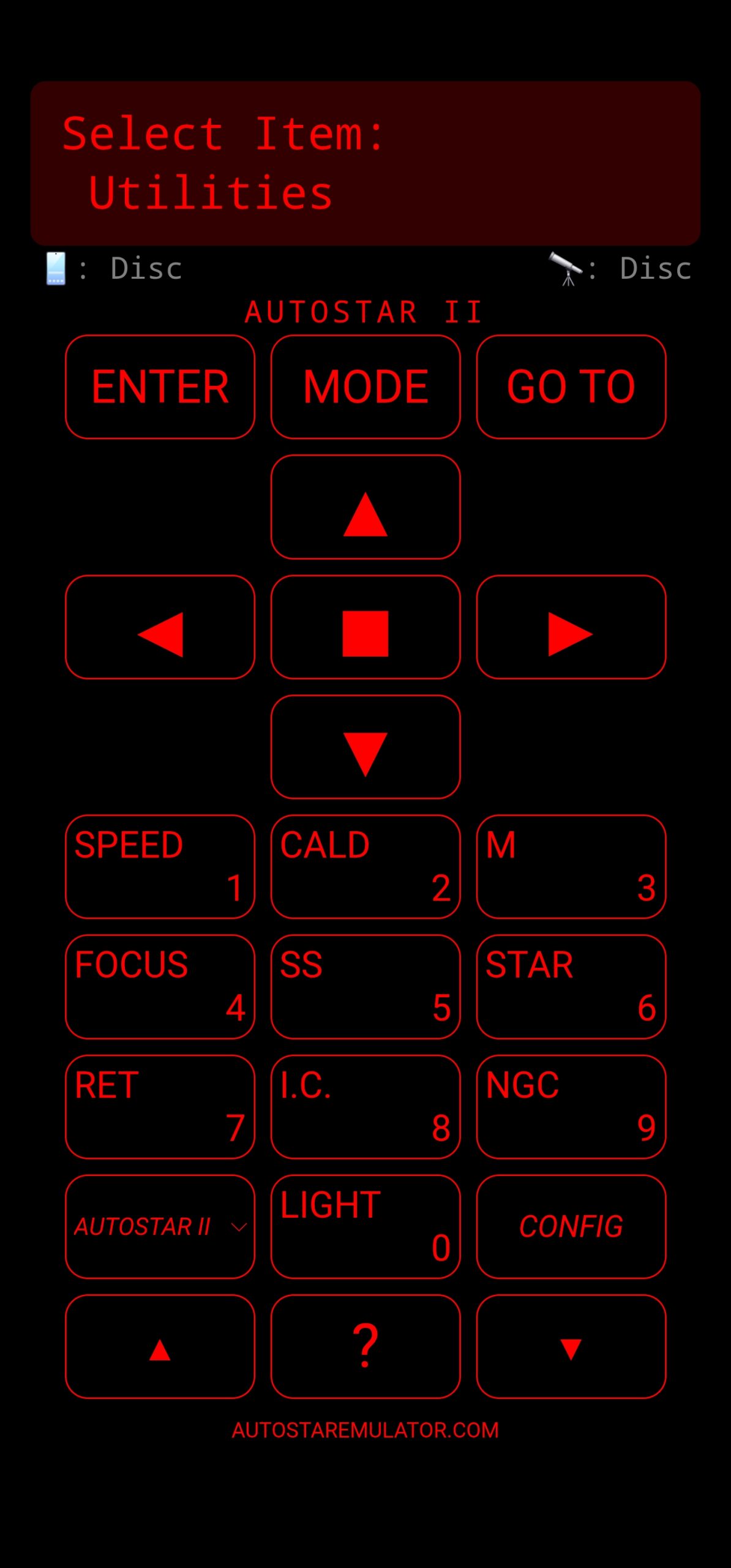
Task: Slew the telescope up with the large up arrow
Action: pyautogui.click(x=365, y=507)
